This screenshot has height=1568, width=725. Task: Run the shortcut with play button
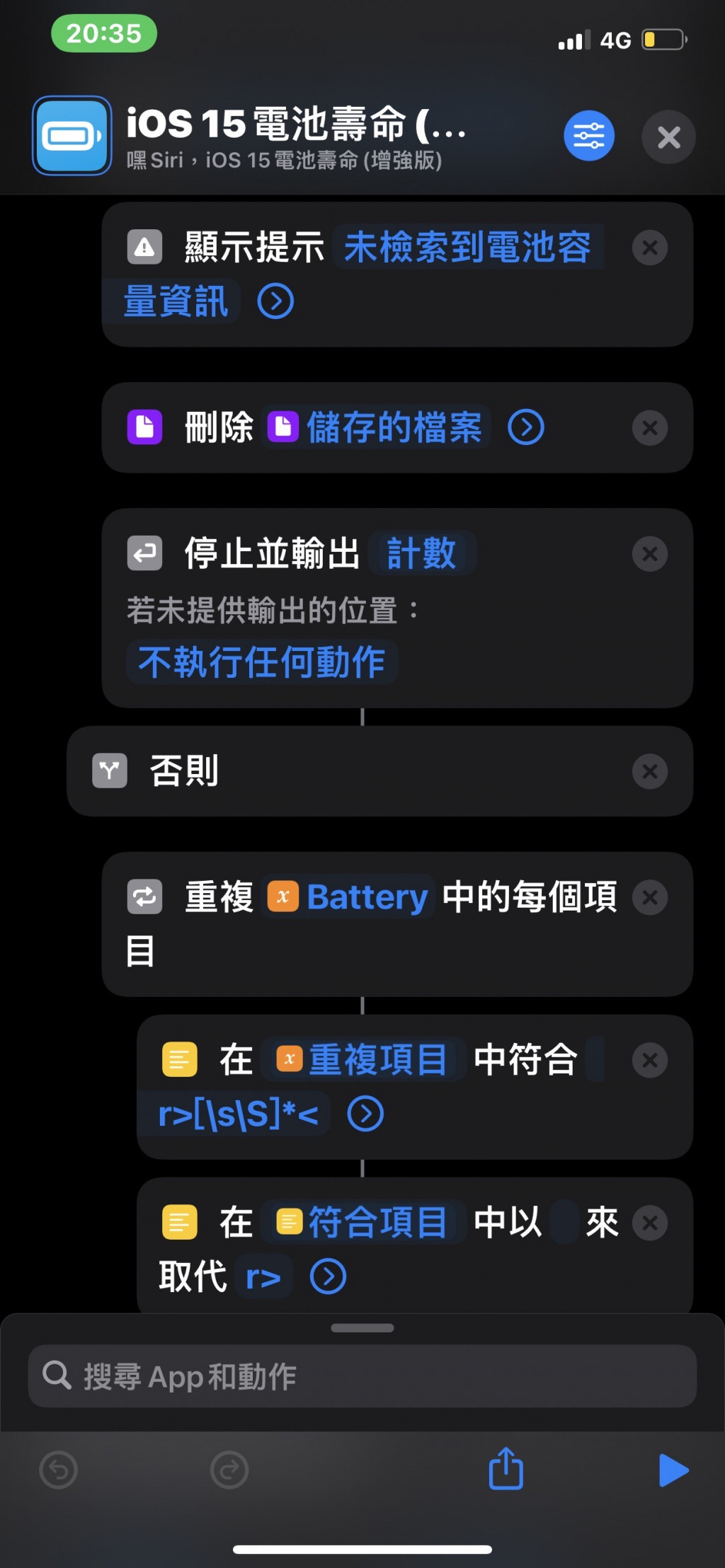pyautogui.click(x=673, y=1470)
